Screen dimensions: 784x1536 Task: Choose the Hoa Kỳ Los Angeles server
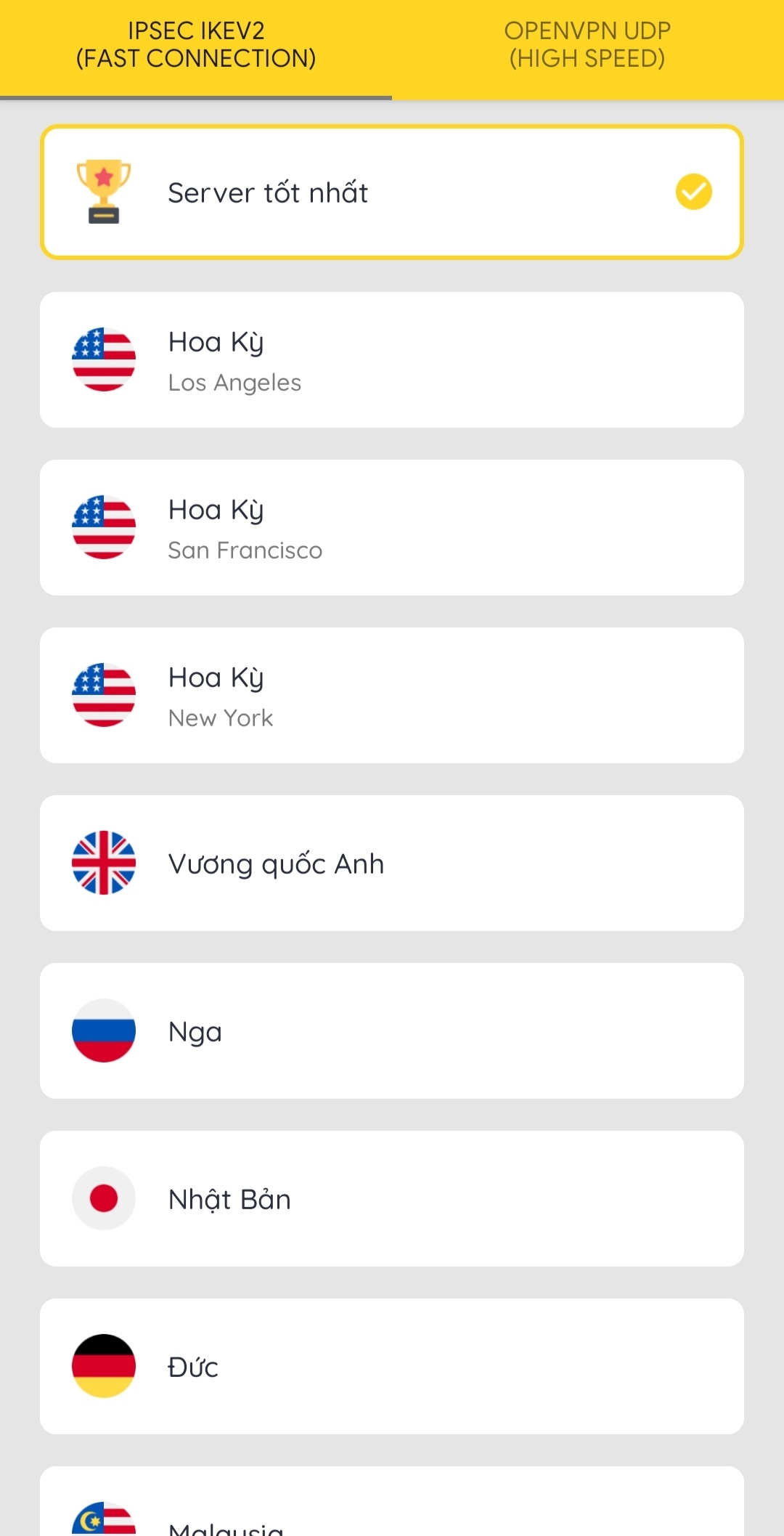(392, 360)
